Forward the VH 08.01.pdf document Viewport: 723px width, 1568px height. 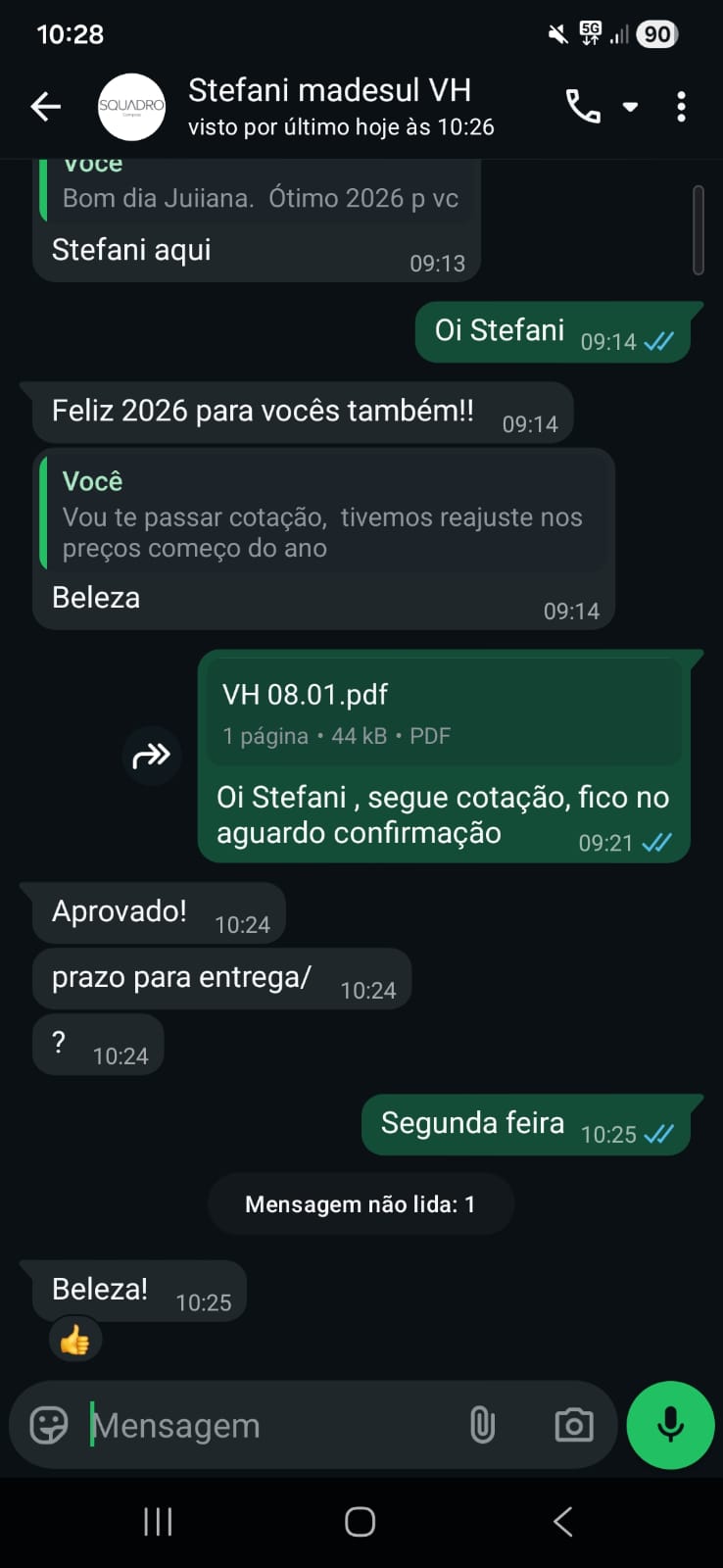152,756
